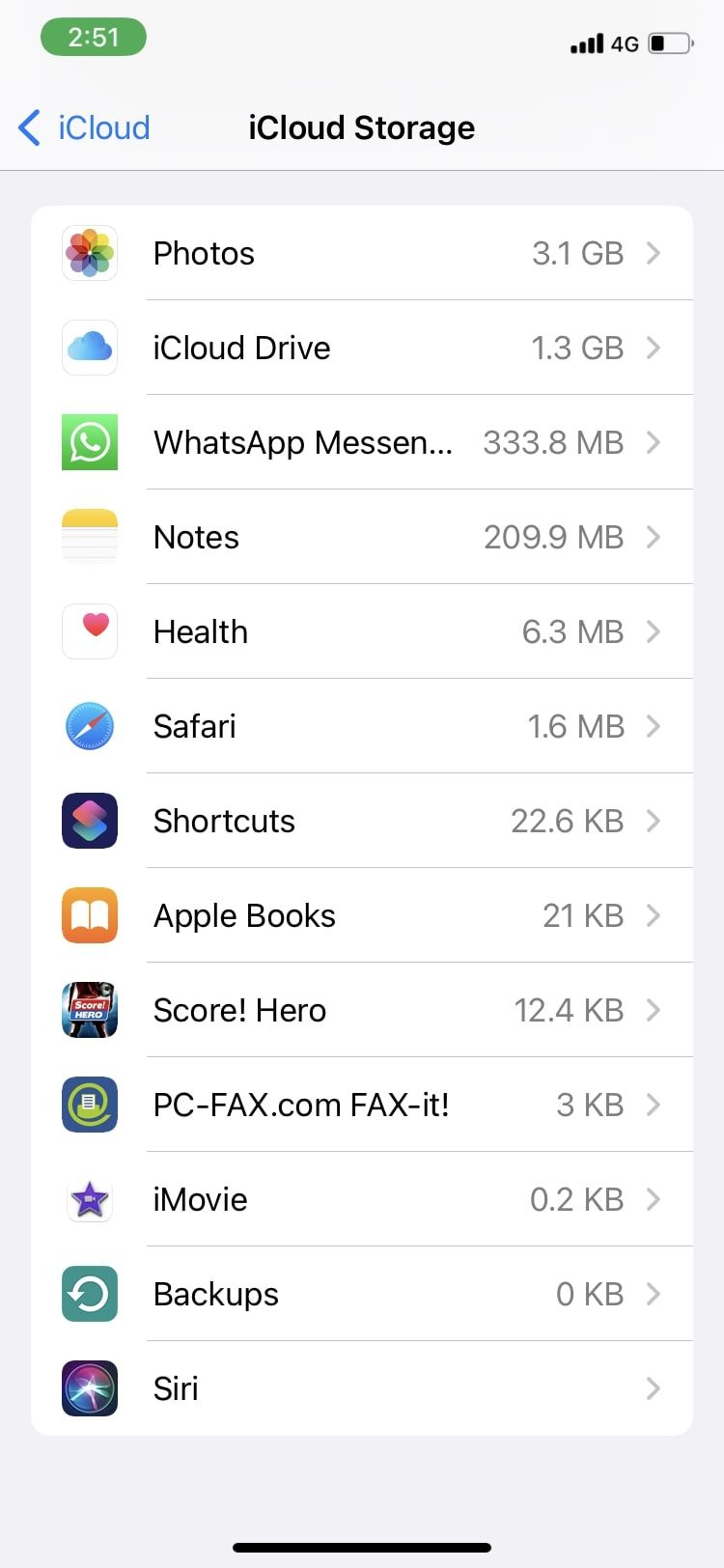Viewport: 724px width, 1568px height.
Task: Select the iMovie row
Action: coord(362,1199)
